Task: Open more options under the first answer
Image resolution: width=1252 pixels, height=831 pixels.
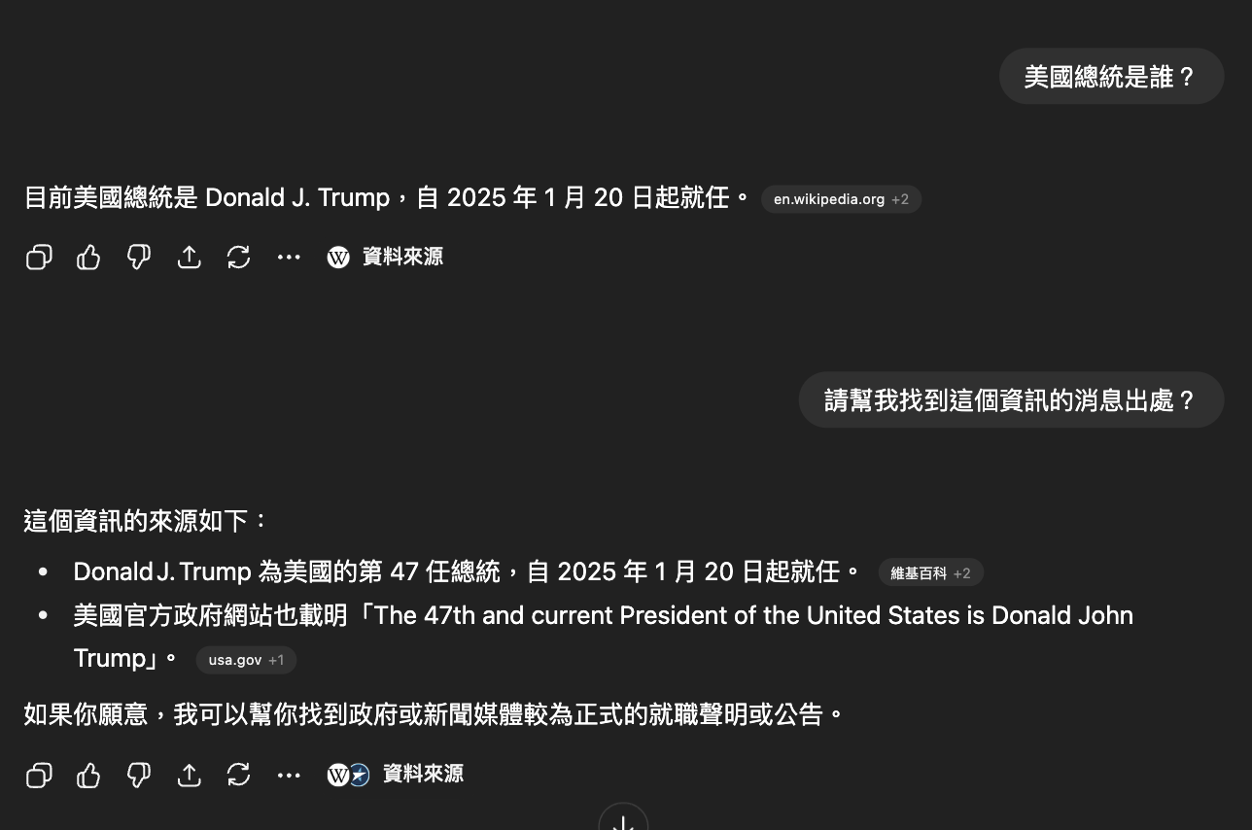Action: click(x=289, y=257)
